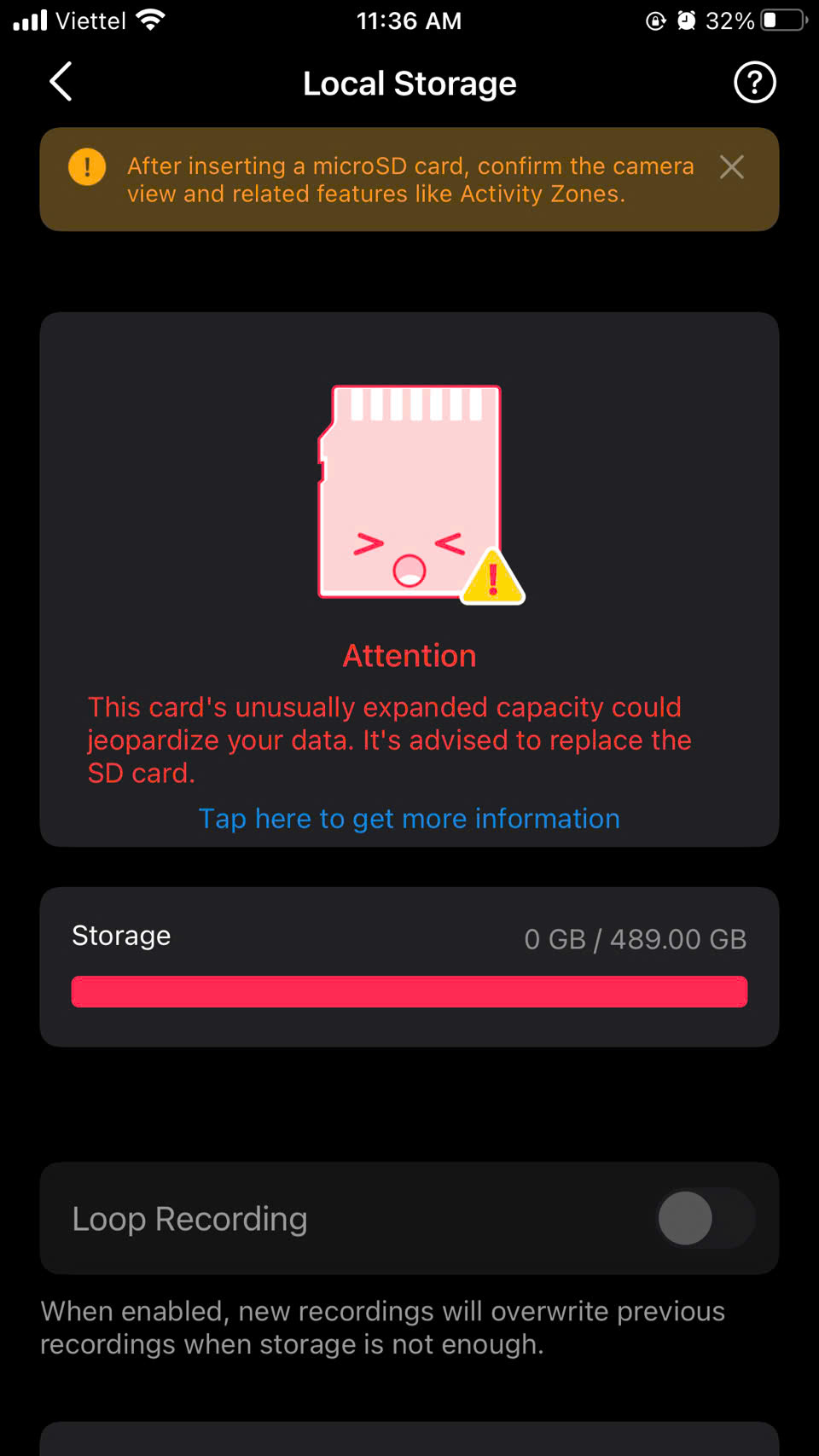The image size is (819, 1456).
Task: Dismiss the microSD card warning banner
Action: click(x=731, y=167)
